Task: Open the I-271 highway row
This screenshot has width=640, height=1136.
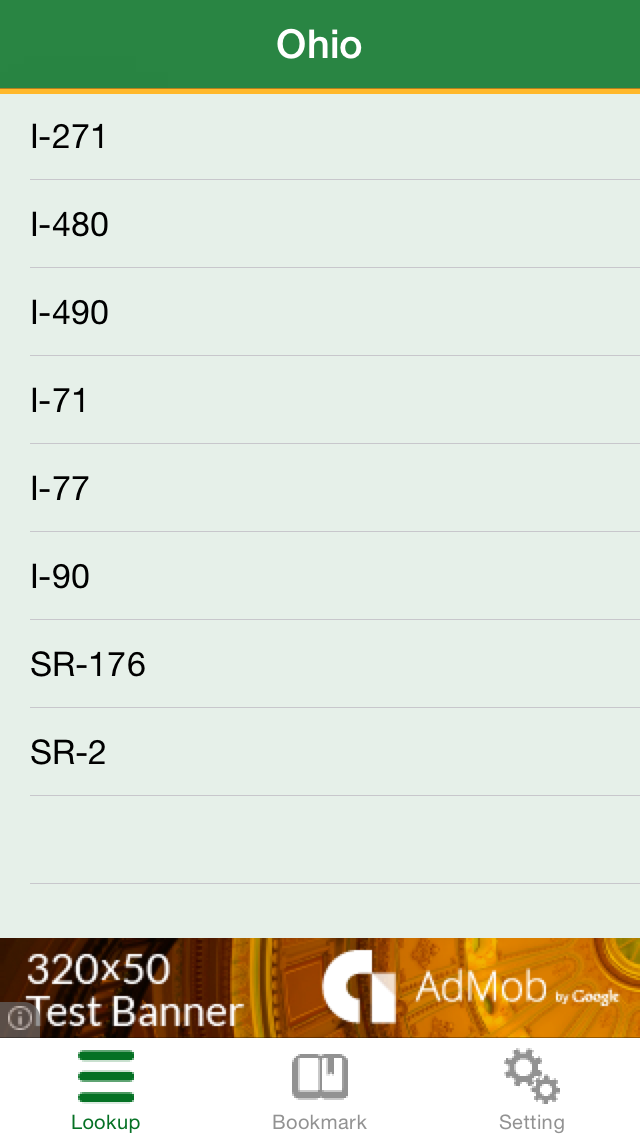Action: [x=320, y=137]
